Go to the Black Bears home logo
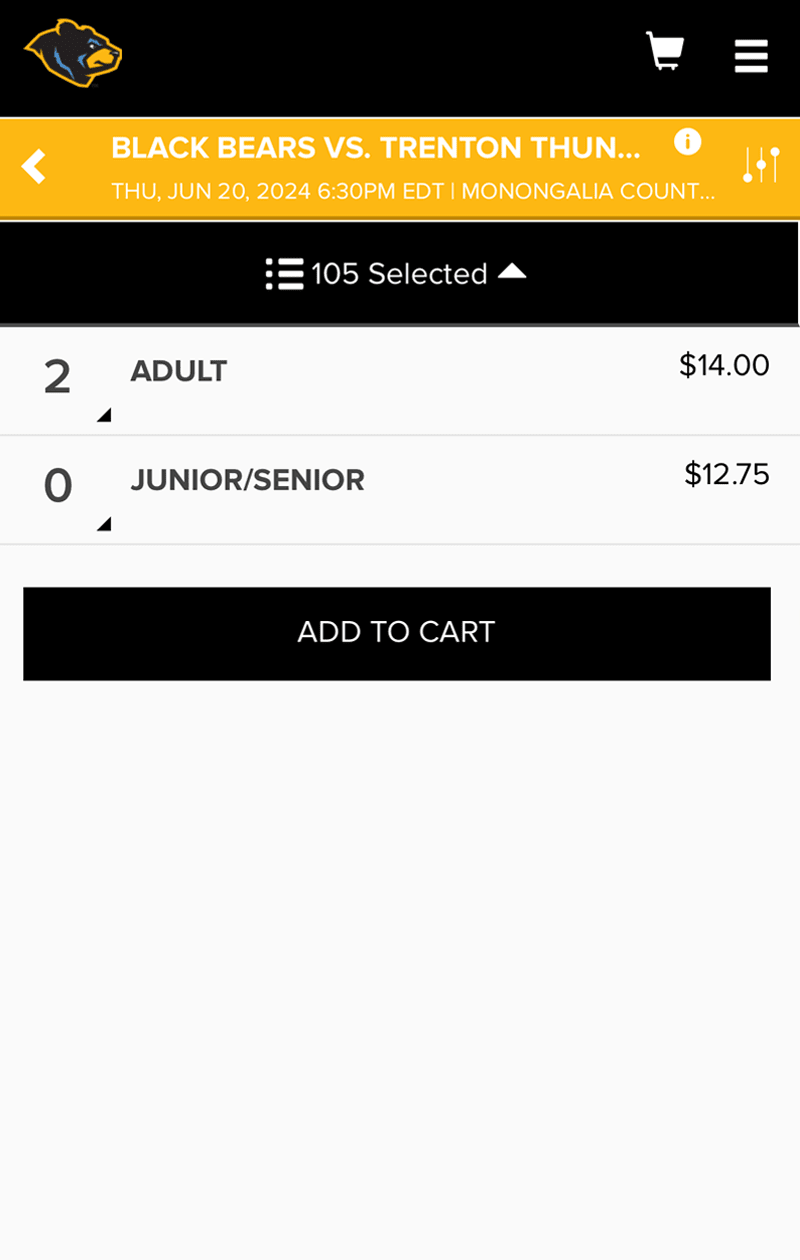 [x=73, y=52]
